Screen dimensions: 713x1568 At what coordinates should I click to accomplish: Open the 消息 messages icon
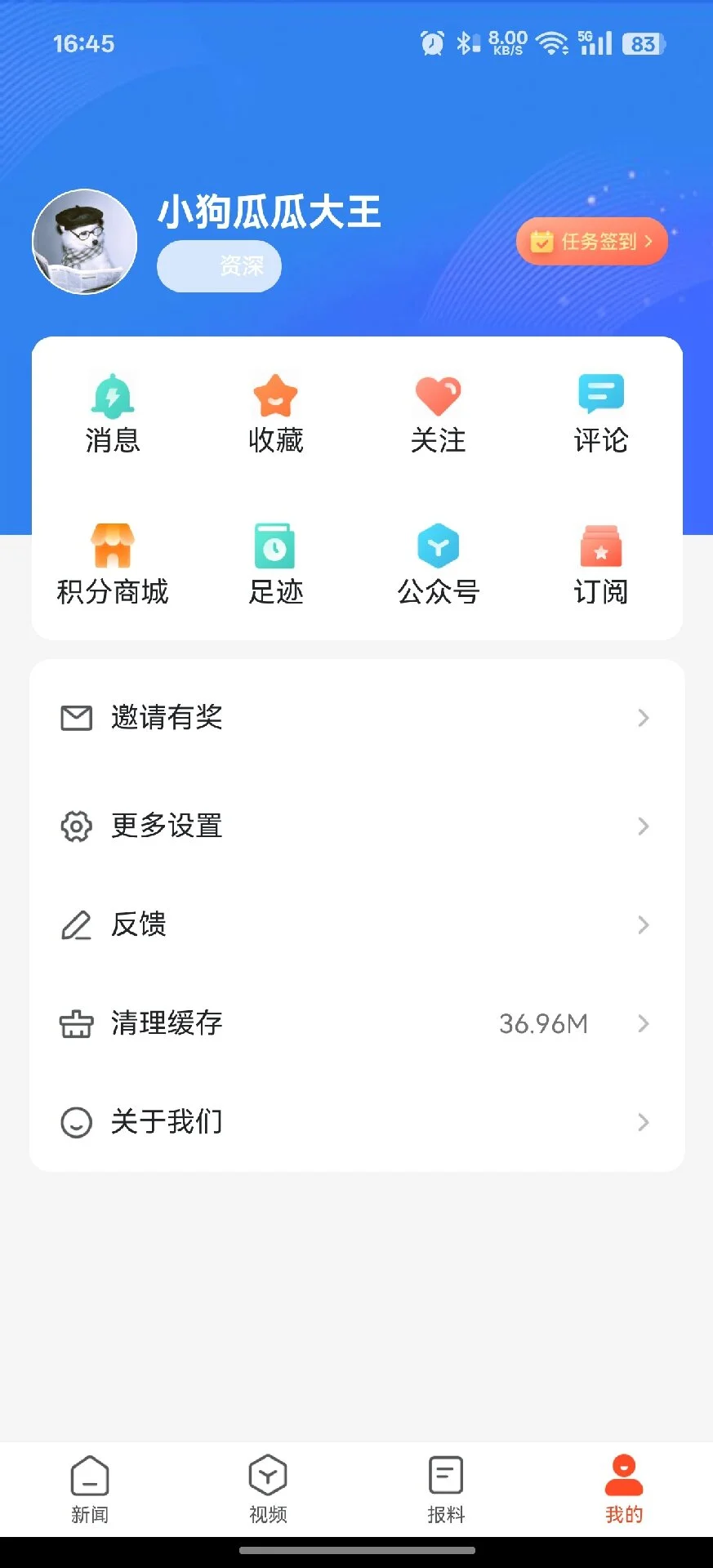[112, 411]
